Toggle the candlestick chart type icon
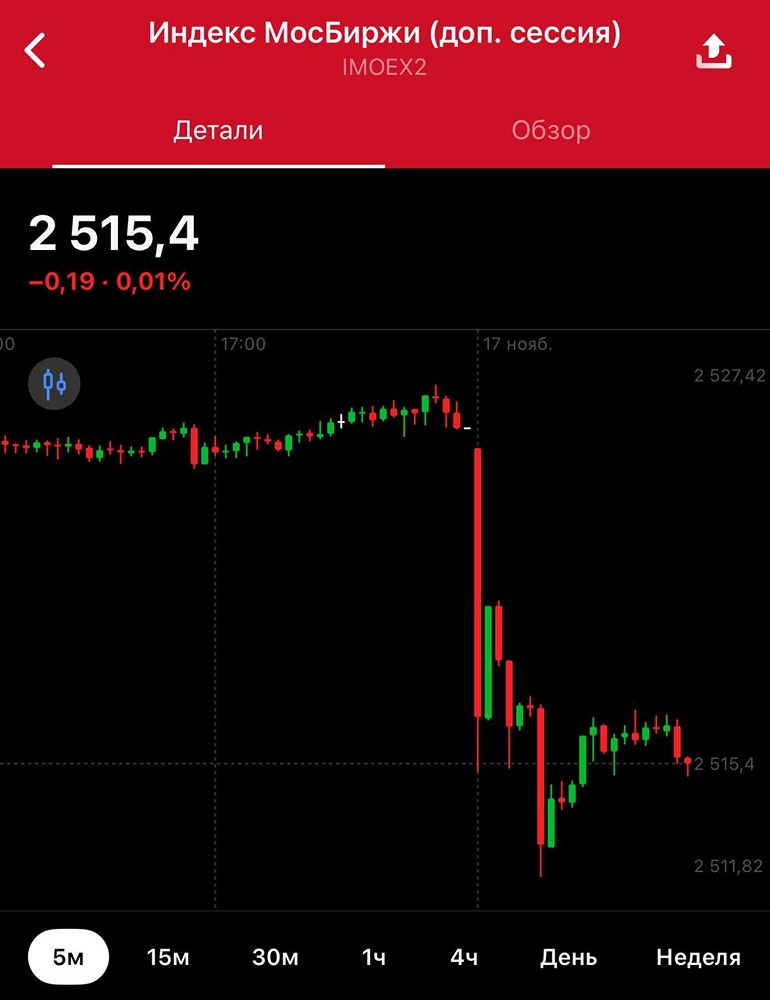 [x=54, y=382]
